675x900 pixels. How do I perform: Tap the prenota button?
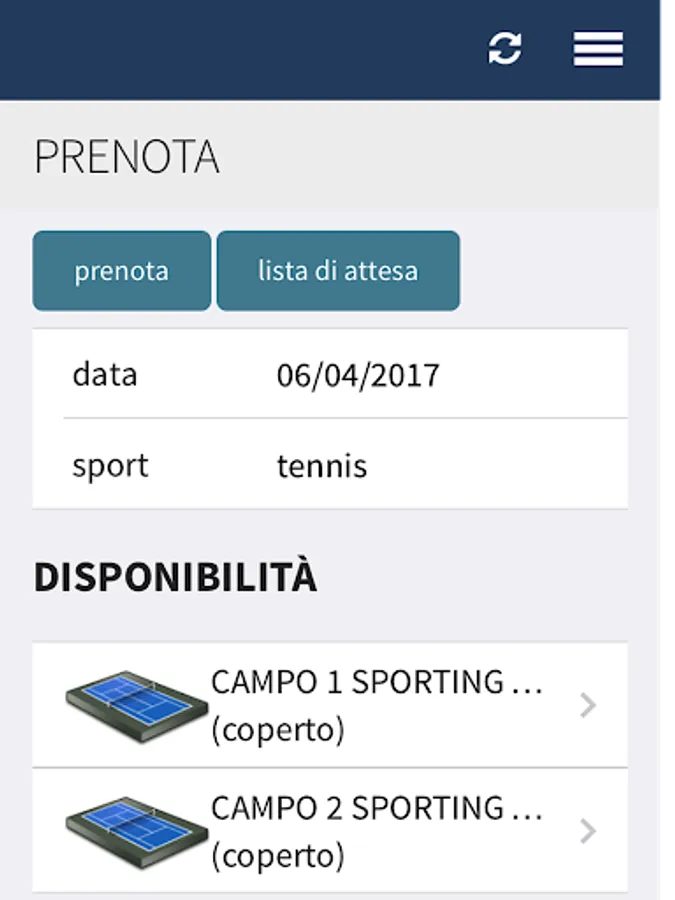click(122, 271)
